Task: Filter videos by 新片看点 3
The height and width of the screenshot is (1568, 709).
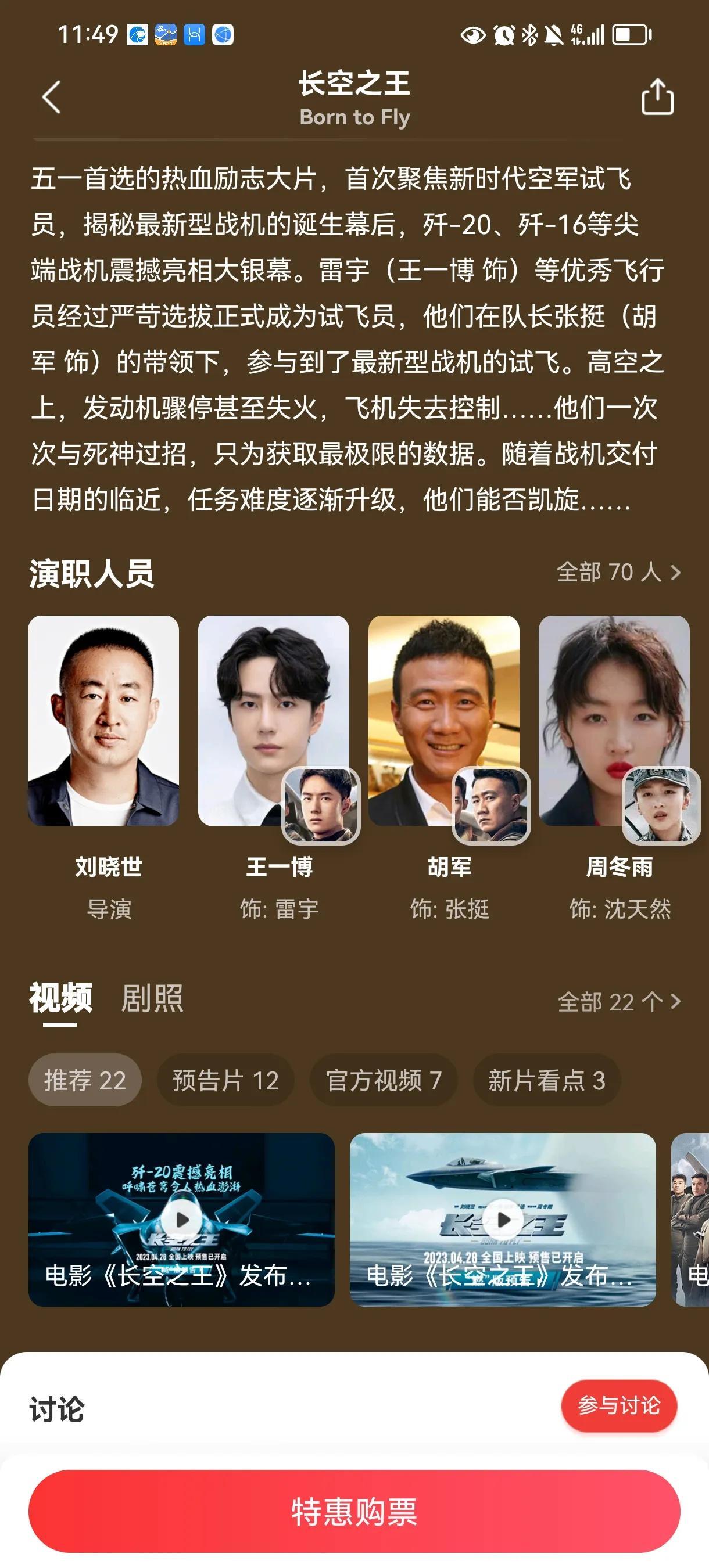Action: (x=546, y=1080)
